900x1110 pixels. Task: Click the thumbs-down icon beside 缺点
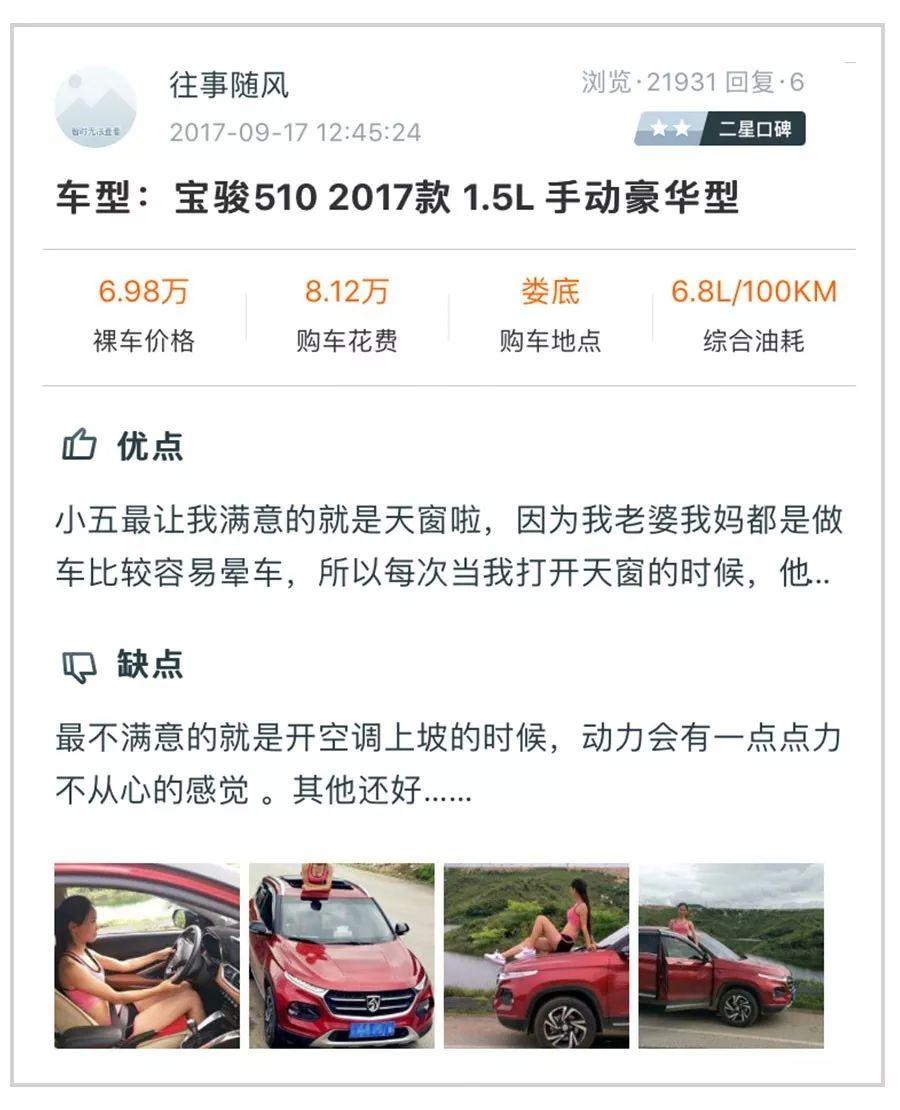point(79,665)
